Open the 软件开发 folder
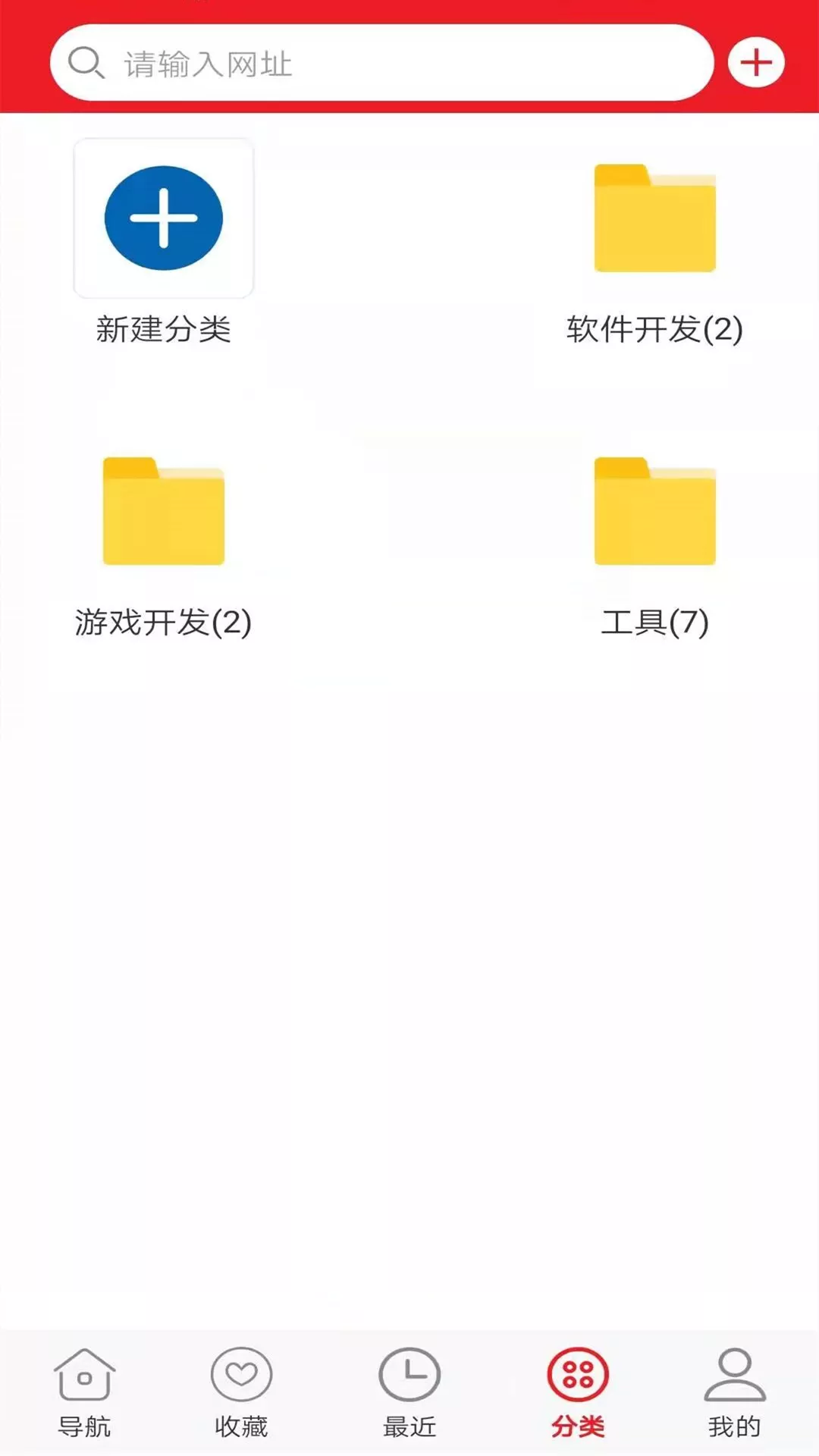819x1456 pixels. [x=654, y=220]
